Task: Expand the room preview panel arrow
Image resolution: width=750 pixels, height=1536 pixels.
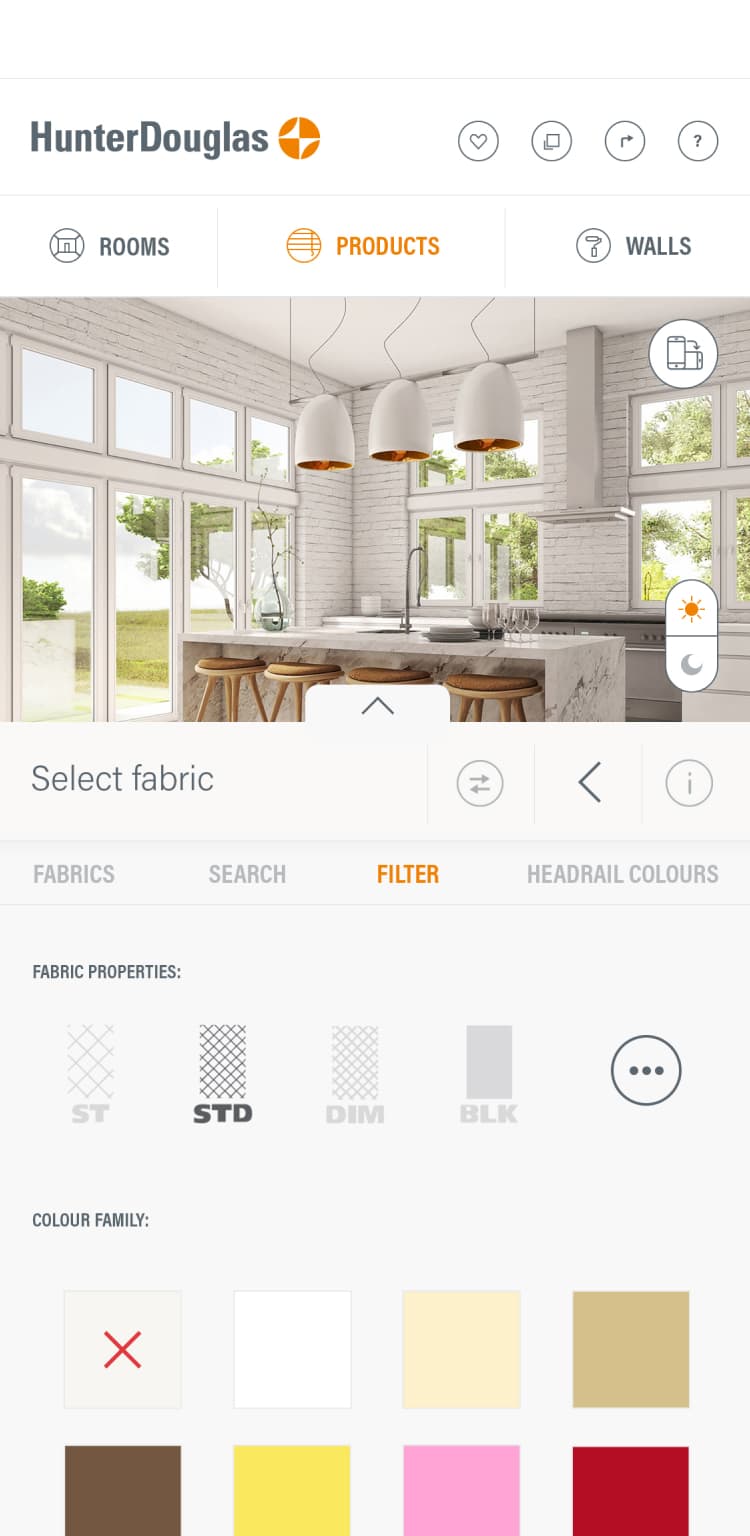Action: [377, 705]
